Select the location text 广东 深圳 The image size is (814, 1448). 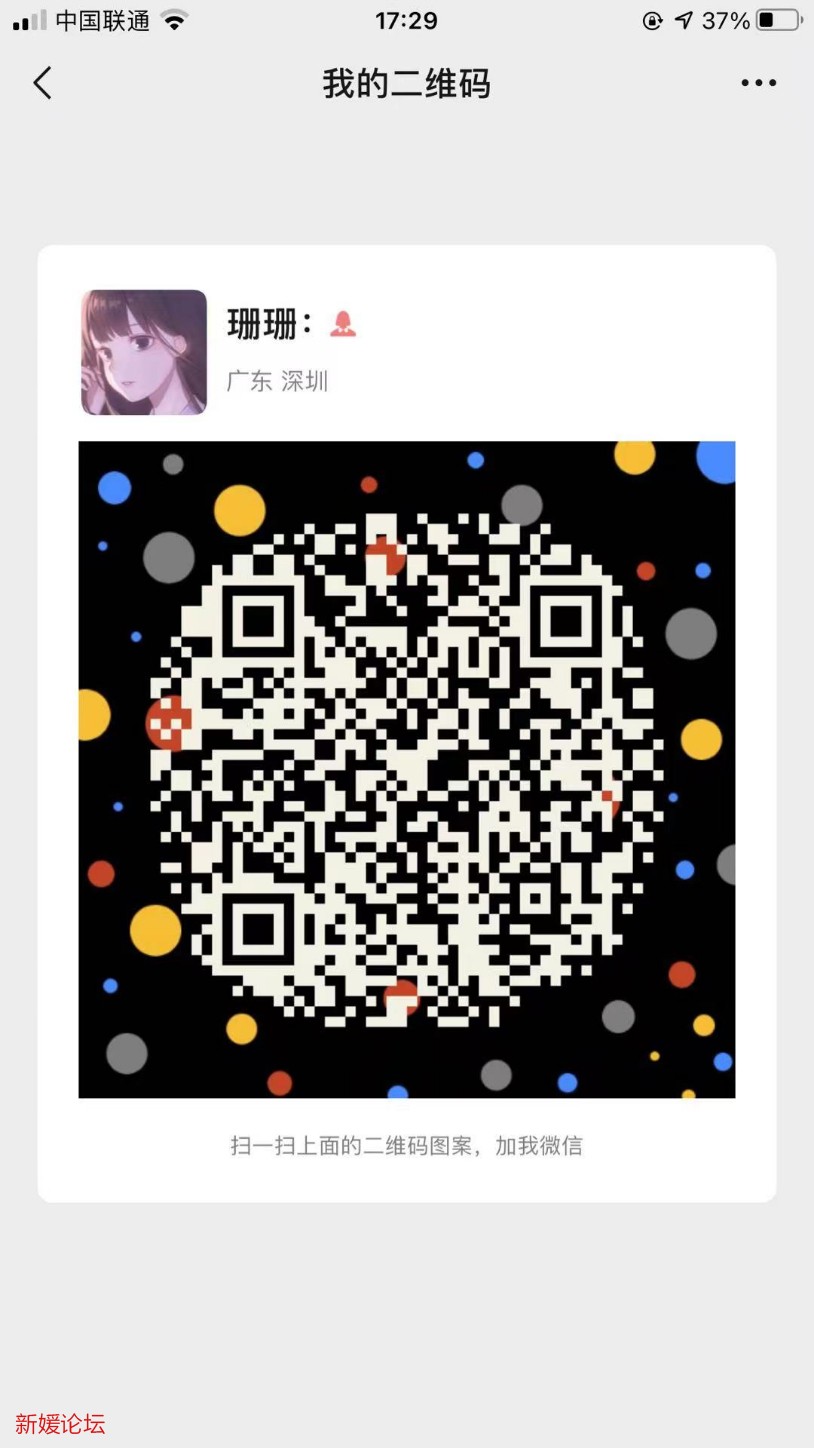(x=277, y=381)
